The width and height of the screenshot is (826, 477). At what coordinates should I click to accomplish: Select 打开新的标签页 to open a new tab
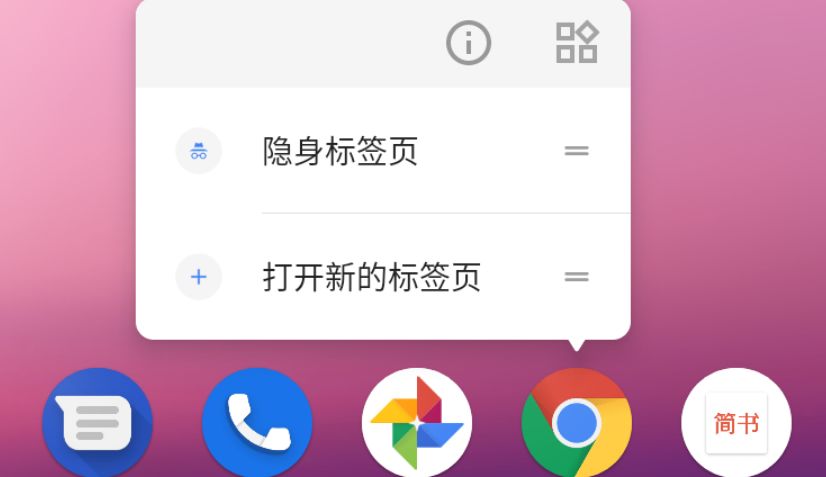pyautogui.click(x=371, y=276)
